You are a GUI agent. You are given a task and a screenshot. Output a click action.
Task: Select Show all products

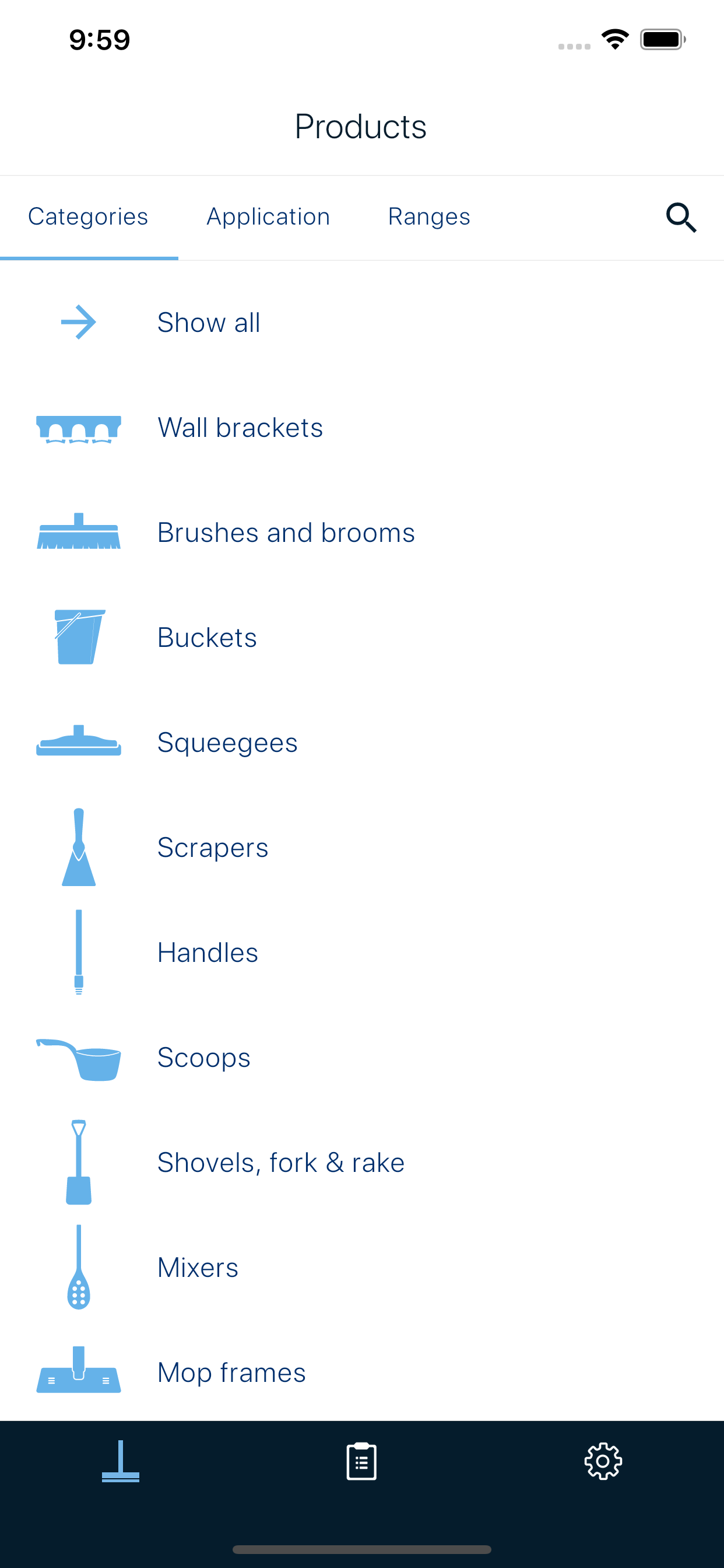click(208, 323)
